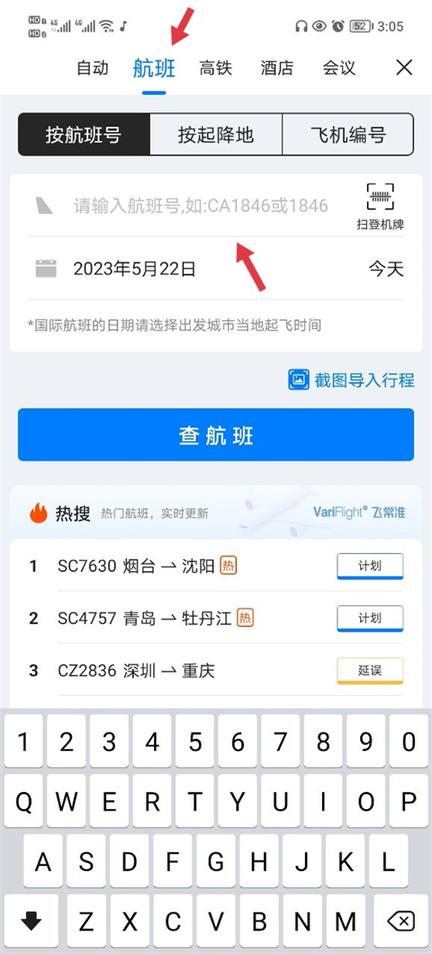Switch to the 高铁 tab

point(215,68)
